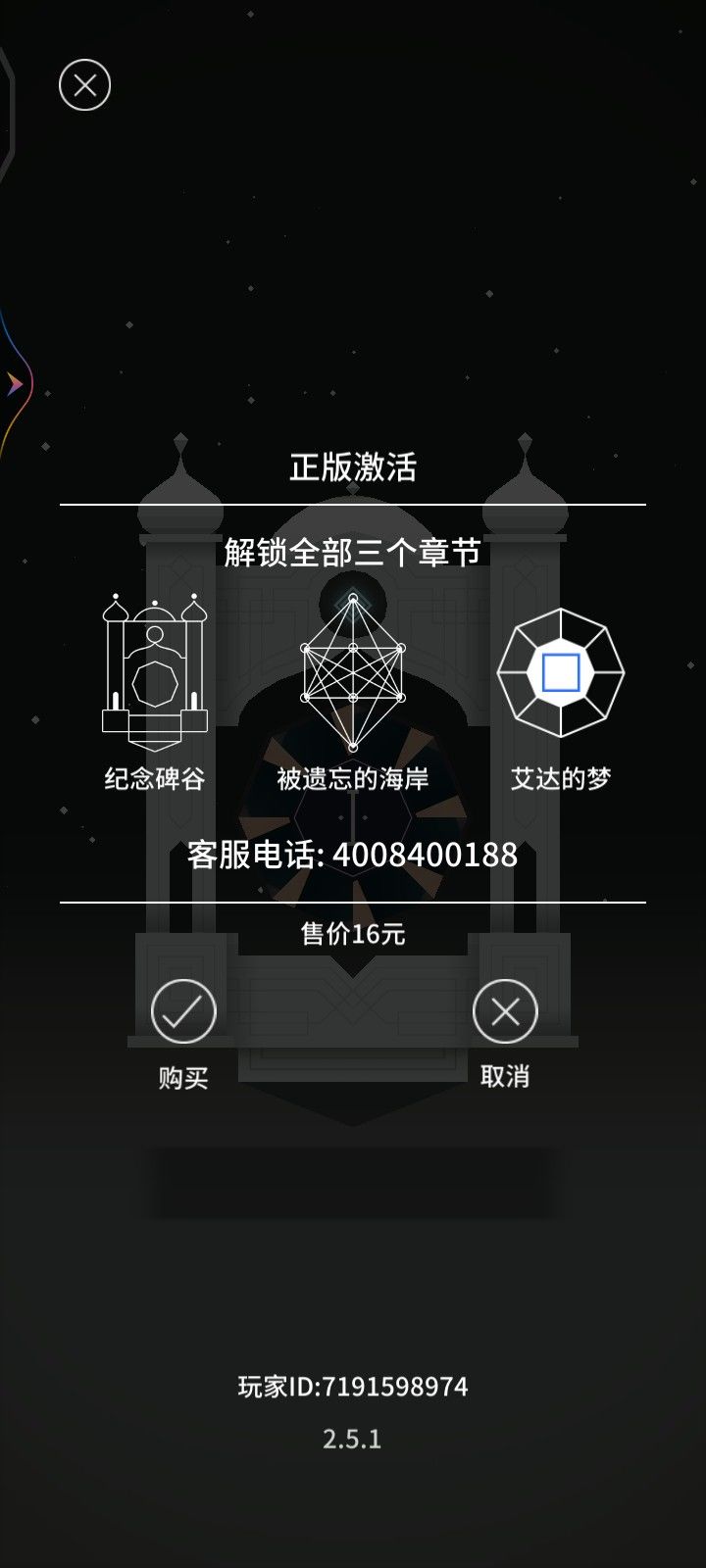The width and height of the screenshot is (706, 1568).
Task: Click the 解锁全部三个章节 heading
Action: tap(353, 552)
